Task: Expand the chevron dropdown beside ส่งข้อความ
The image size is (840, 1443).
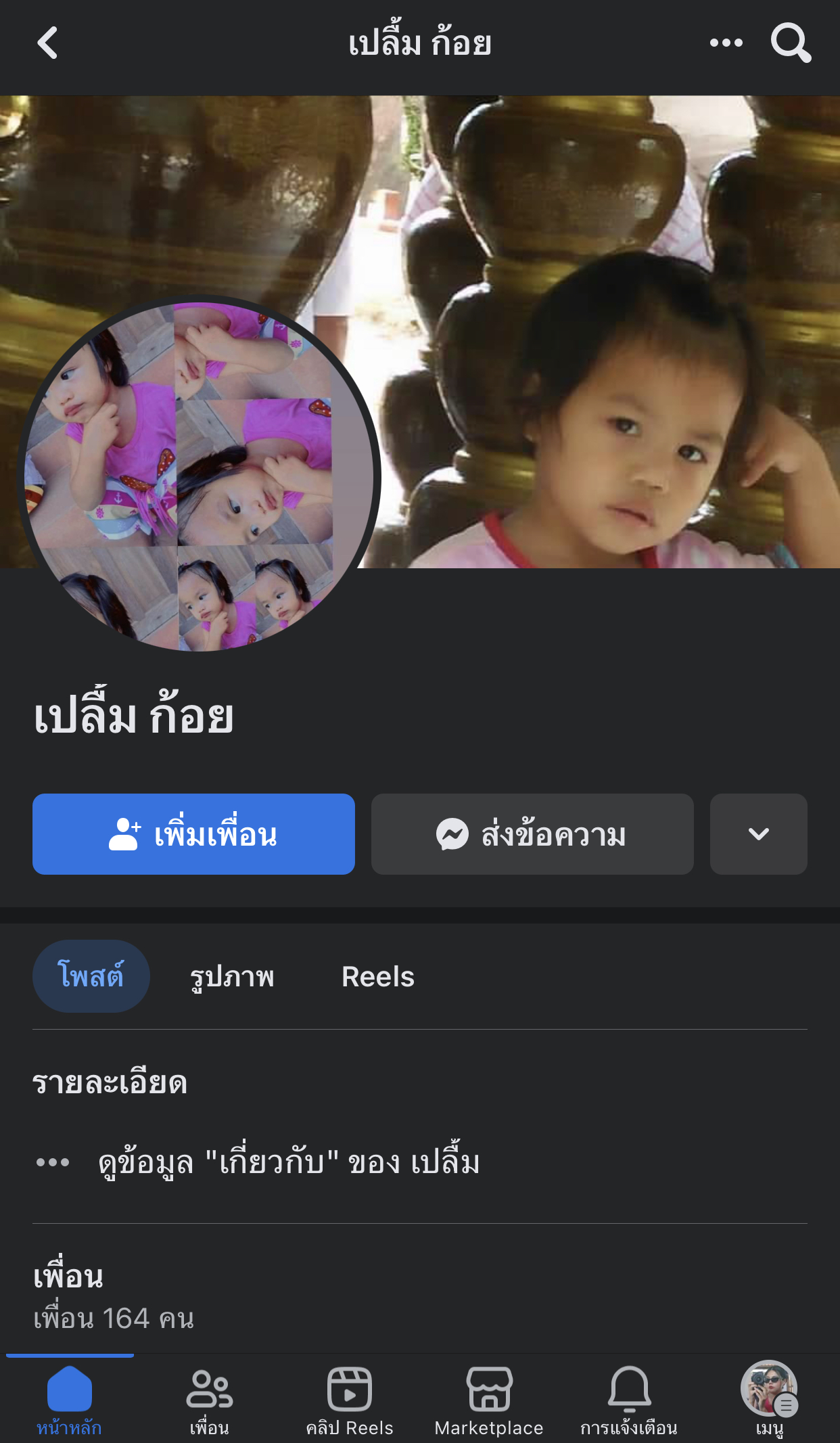Action: point(759,834)
